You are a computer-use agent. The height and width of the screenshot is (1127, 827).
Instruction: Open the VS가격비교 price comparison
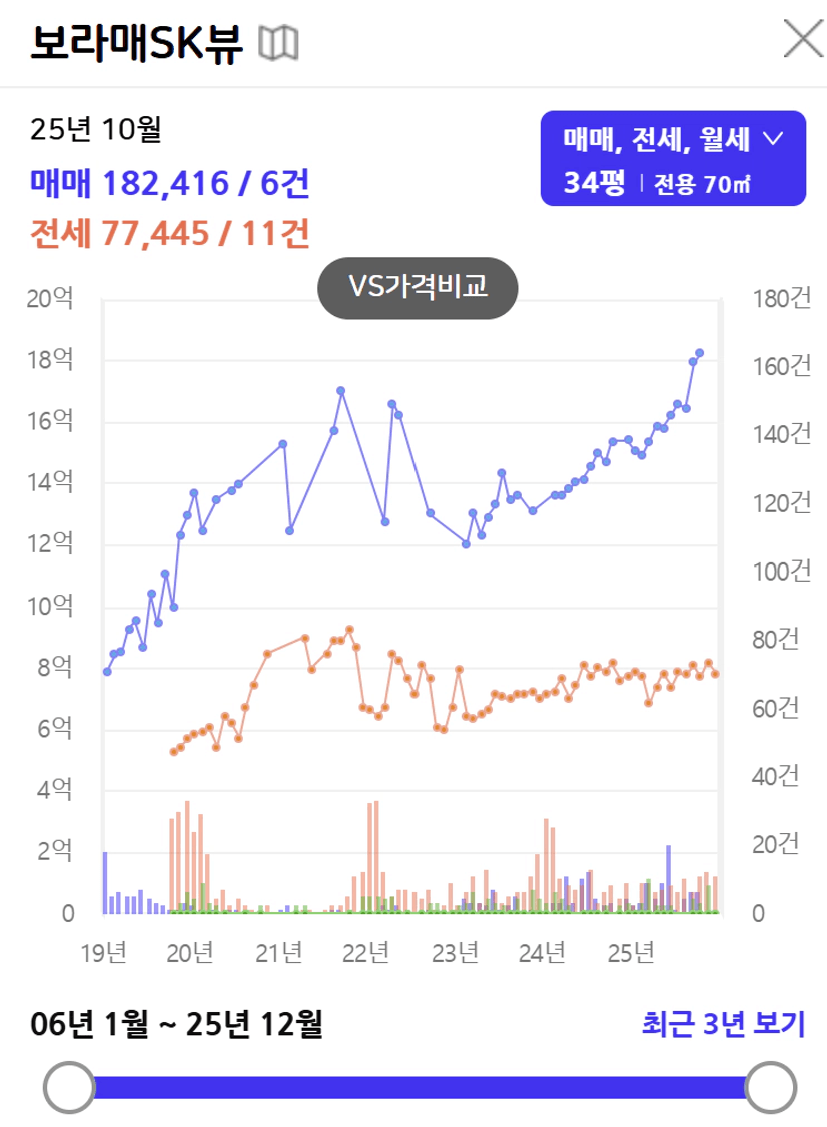coord(417,288)
